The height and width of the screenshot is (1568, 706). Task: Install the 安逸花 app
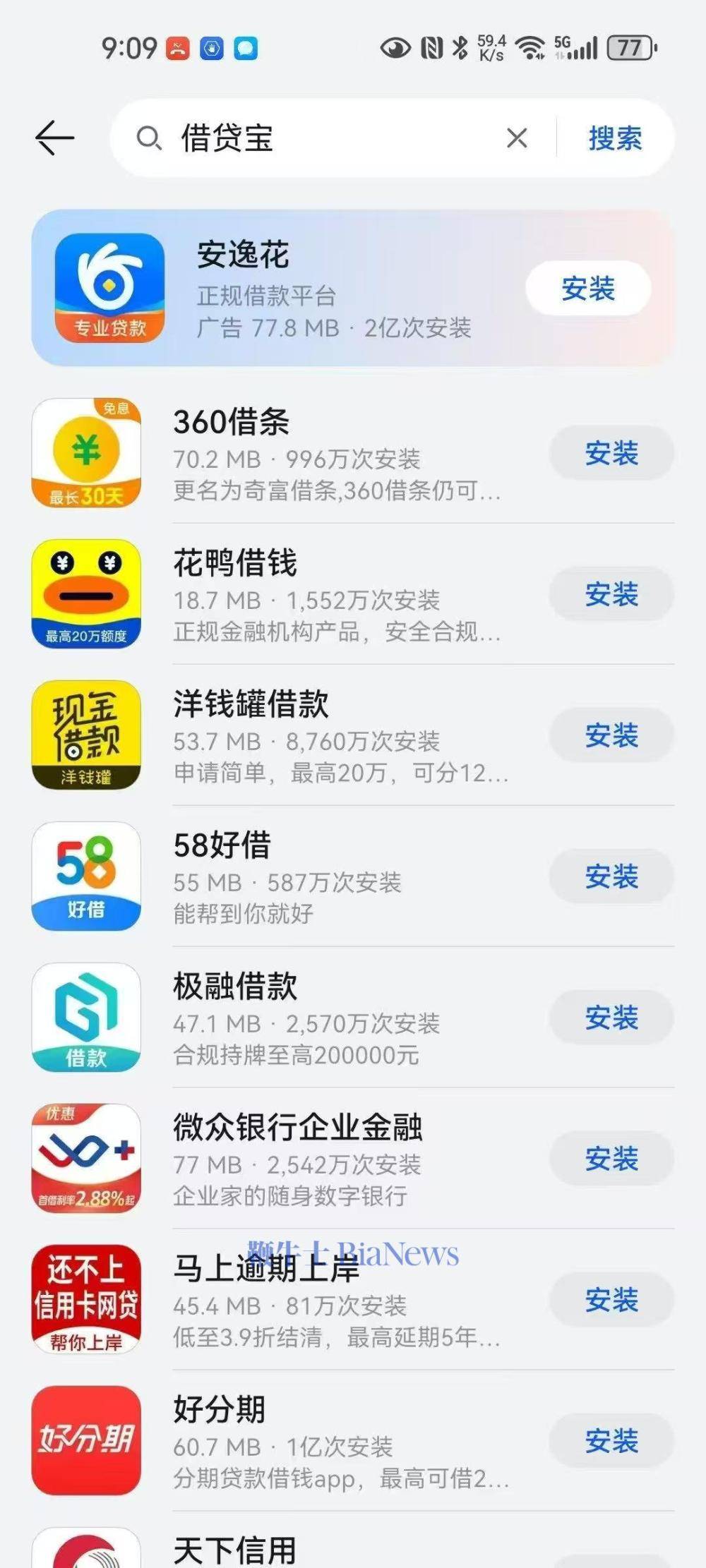click(x=588, y=288)
